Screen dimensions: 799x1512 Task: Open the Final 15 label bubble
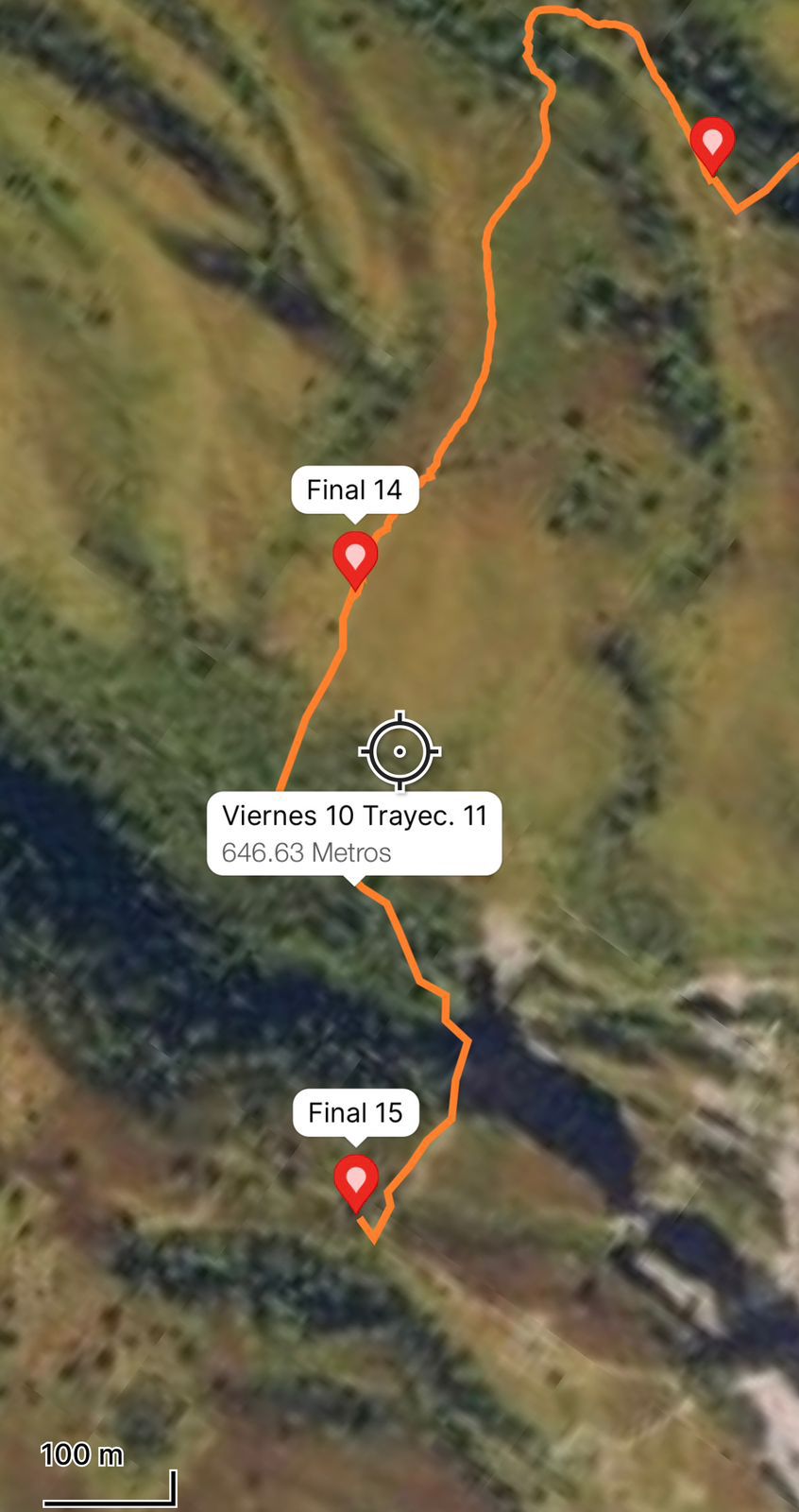click(x=355, y=1112)
